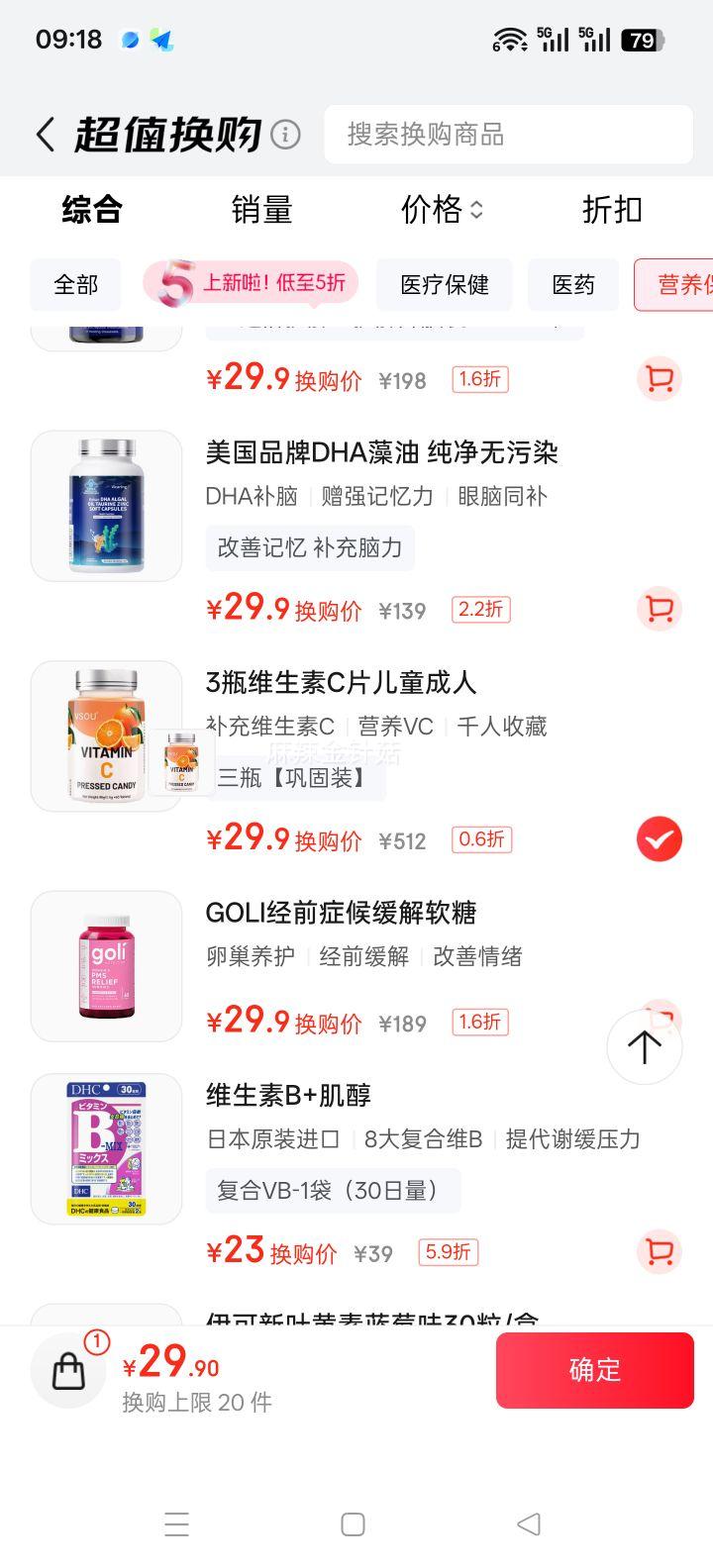713x1568 pixels.
Task: Tap the 搜索换购商品 search field
Action: tap(508, 135)
